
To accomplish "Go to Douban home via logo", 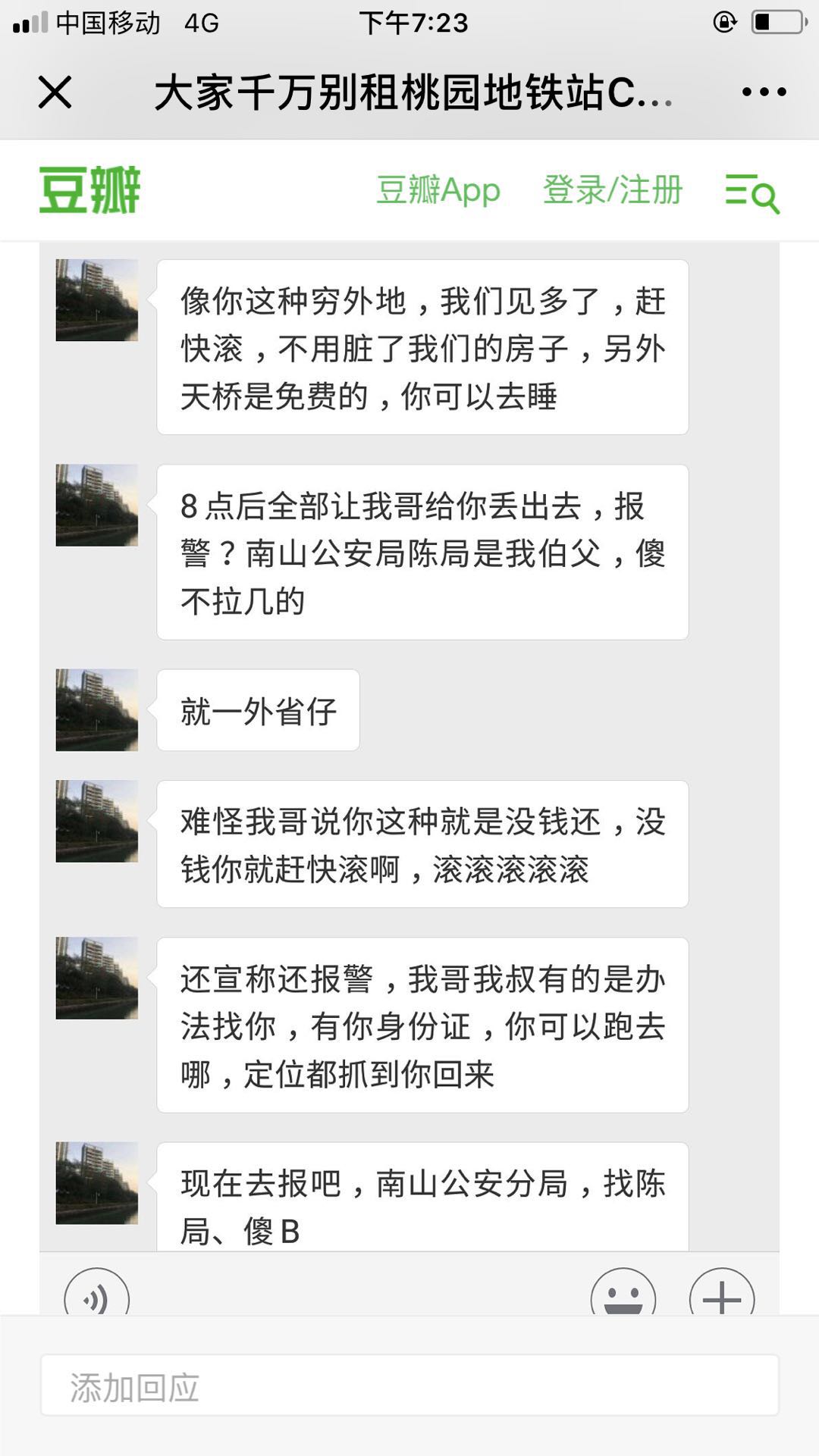I will click(89, 189).
